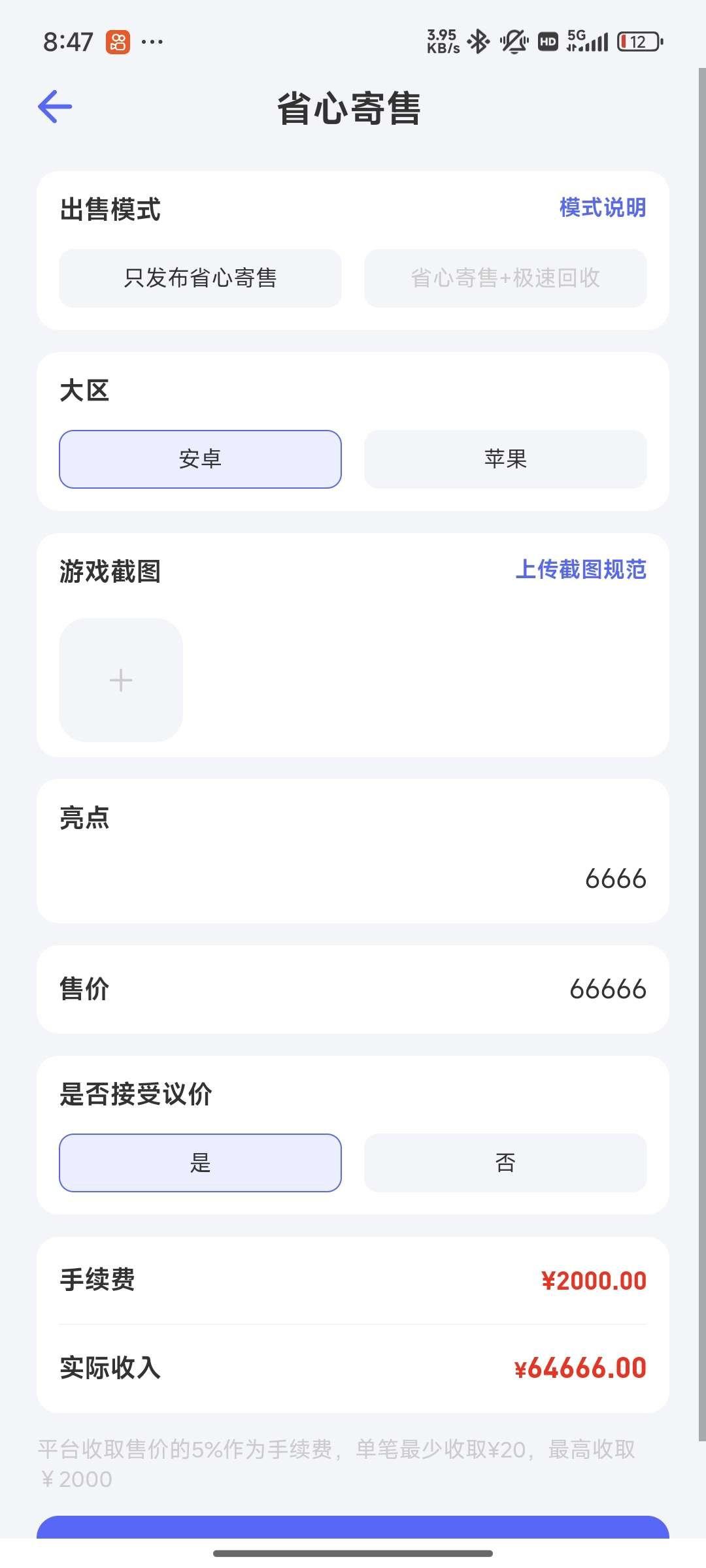
Task: Tap the battery indicator showing 12
Action: tap(637, 41)
